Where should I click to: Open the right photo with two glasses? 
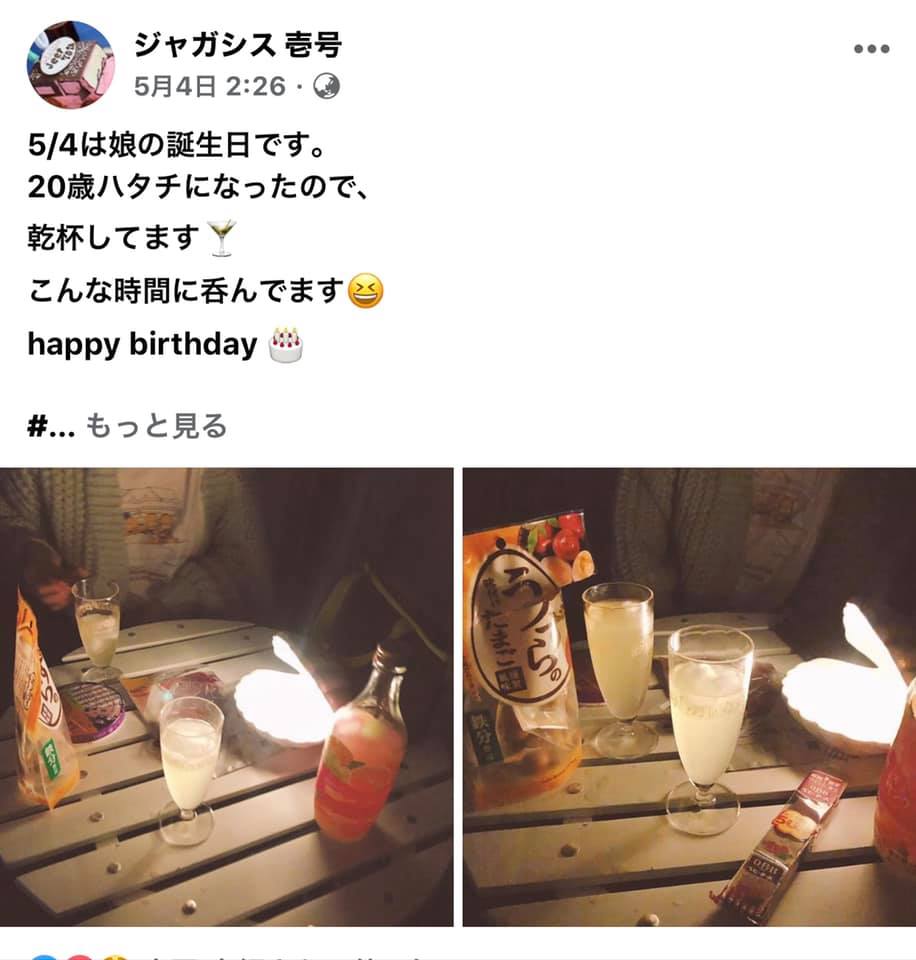click(x=689, y=696)
